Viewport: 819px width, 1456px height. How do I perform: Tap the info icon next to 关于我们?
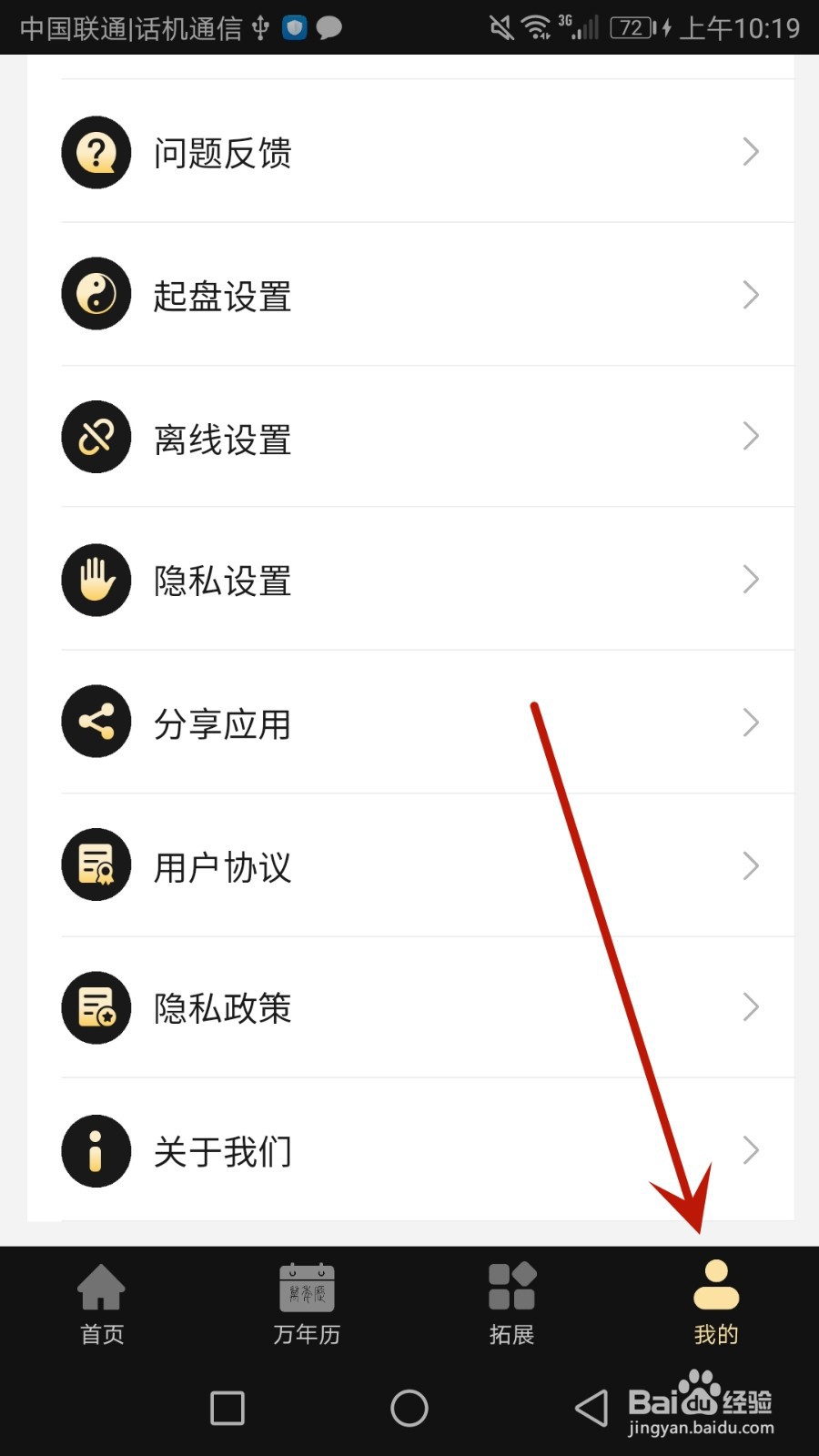click(96, 1150)
